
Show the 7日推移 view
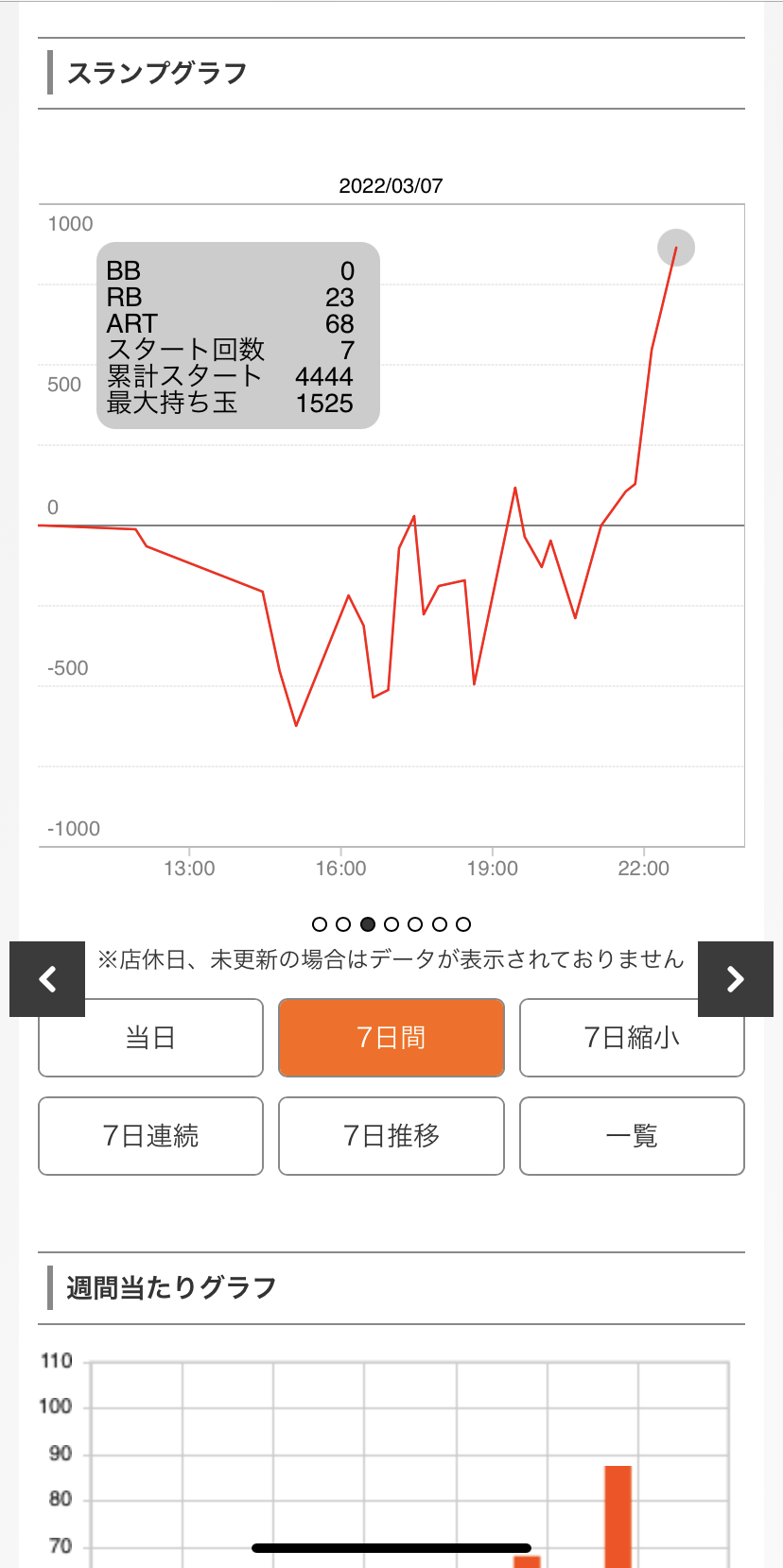pos(391,1136)
